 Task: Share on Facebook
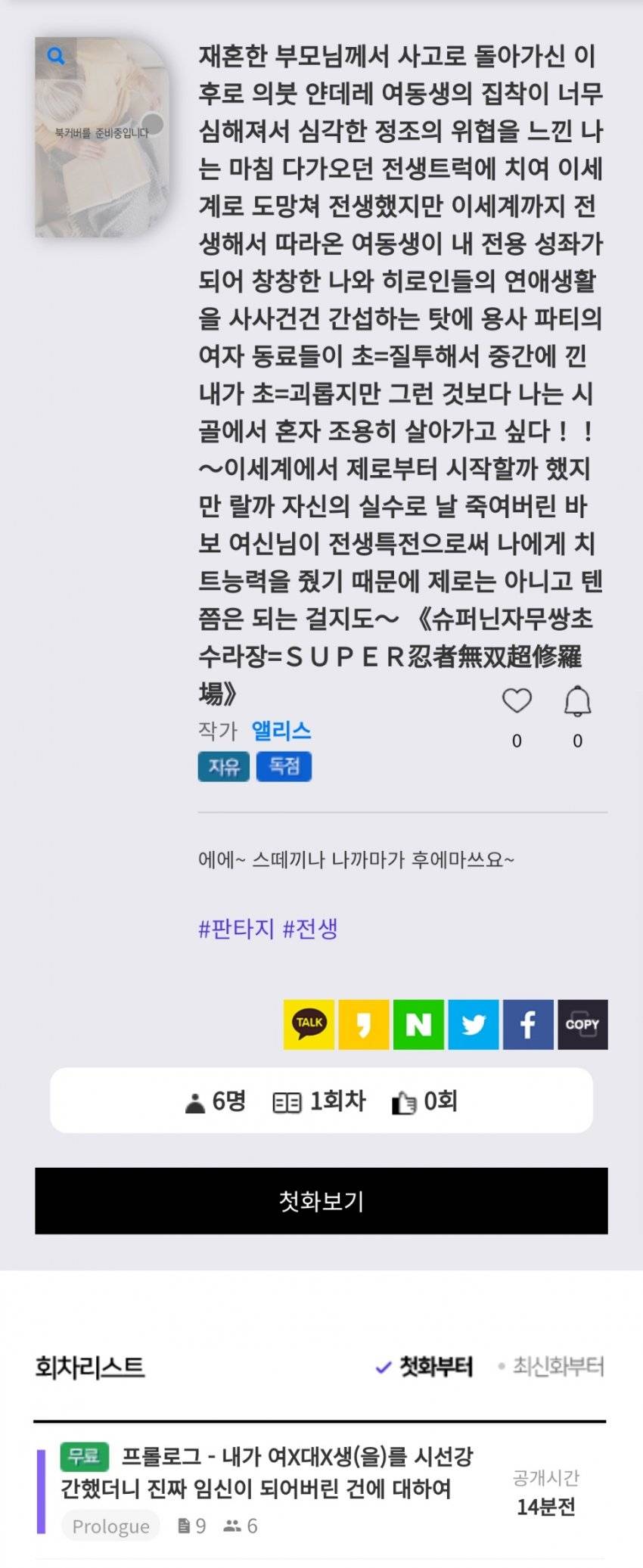(x=528, y=1024)
